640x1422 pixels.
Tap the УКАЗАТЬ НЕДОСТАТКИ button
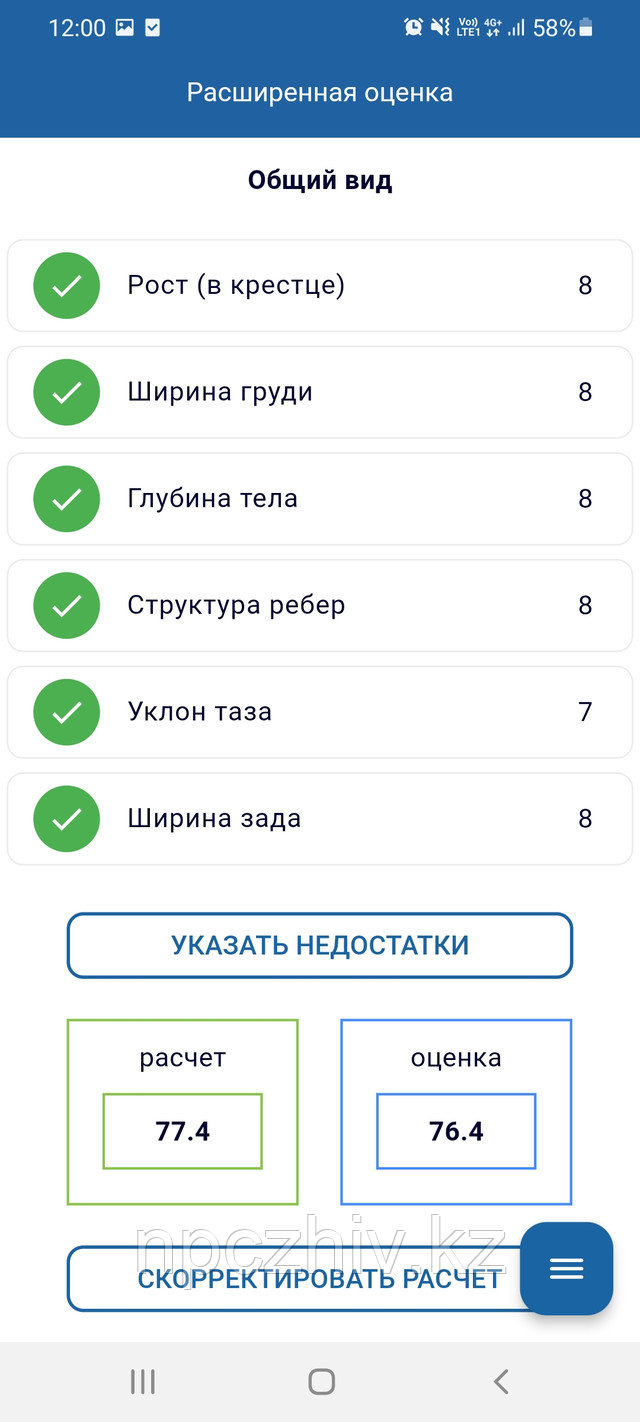(320, 945)
